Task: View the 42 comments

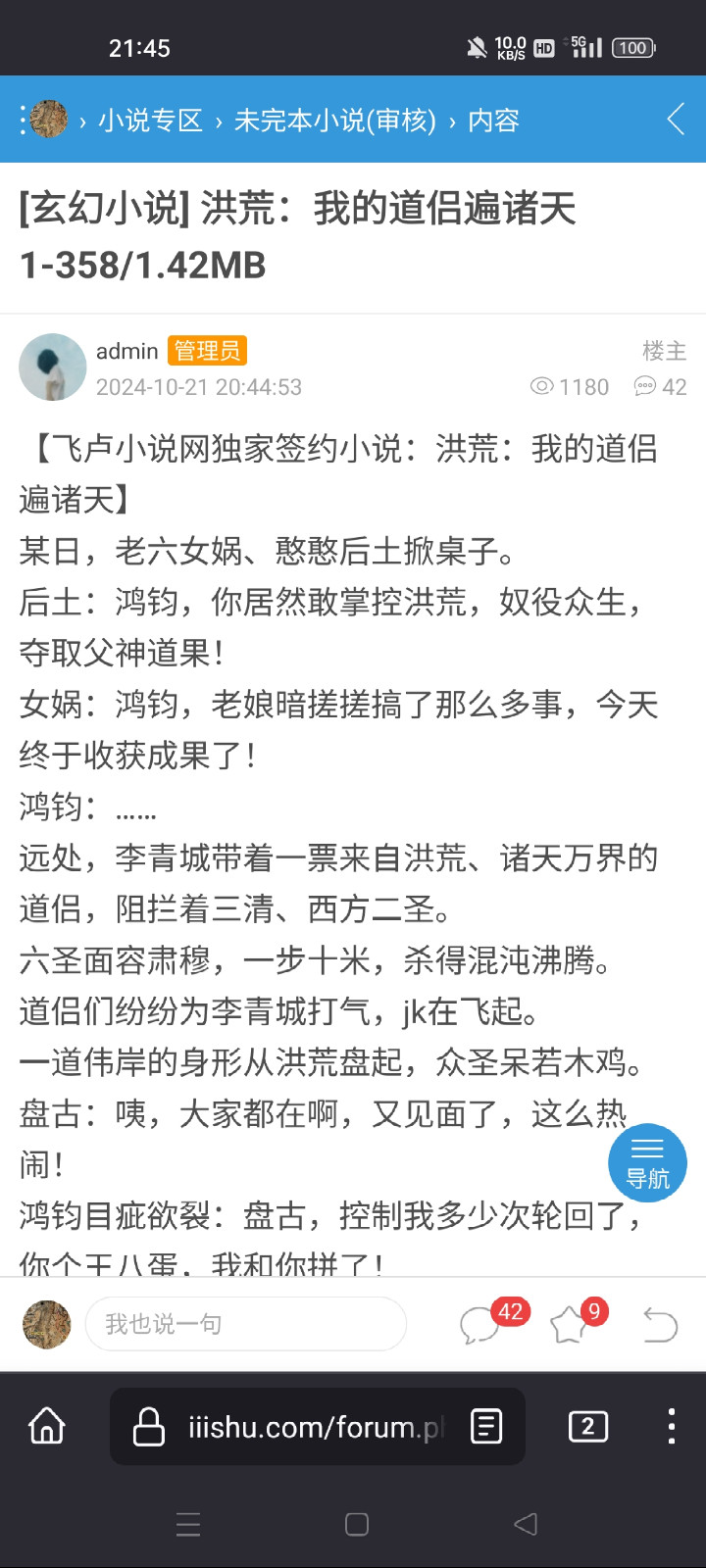Action: [482, 1324]
